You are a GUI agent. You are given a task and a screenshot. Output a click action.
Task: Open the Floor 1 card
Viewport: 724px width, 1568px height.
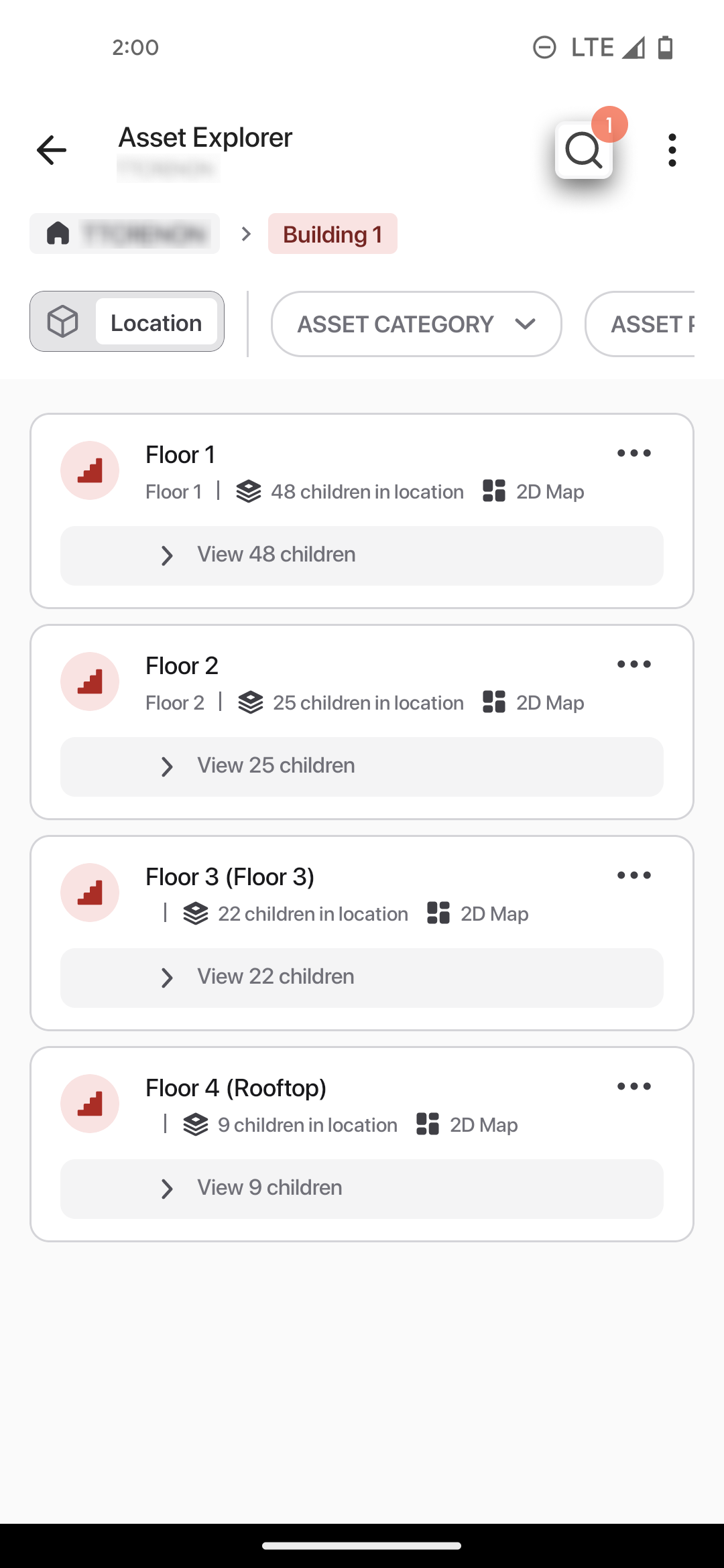[x=362, y=511]
